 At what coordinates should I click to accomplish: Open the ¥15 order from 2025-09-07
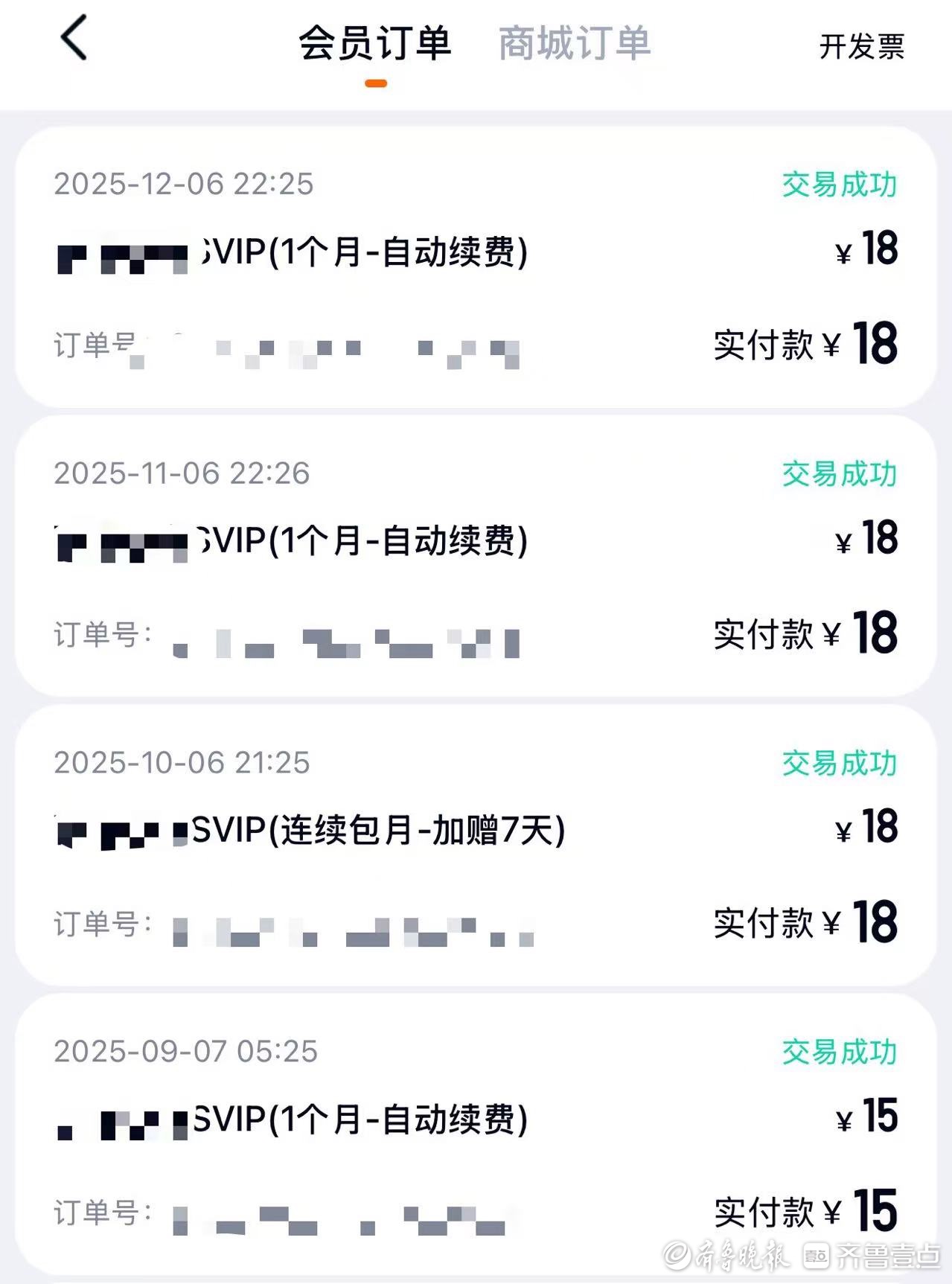click(x=475, y=1133)
